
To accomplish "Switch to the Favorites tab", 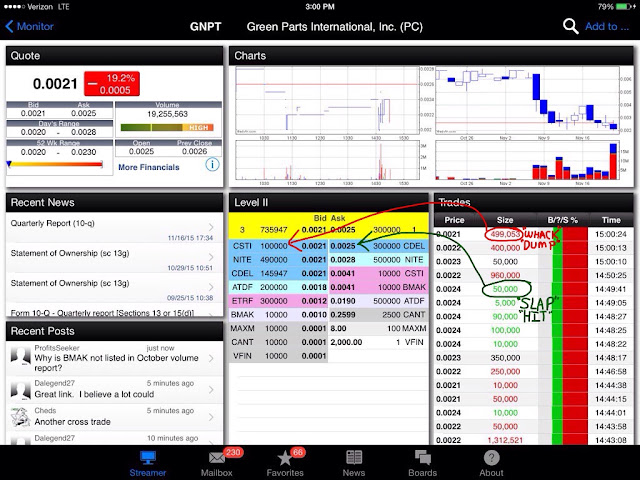I will click(285, 464).
